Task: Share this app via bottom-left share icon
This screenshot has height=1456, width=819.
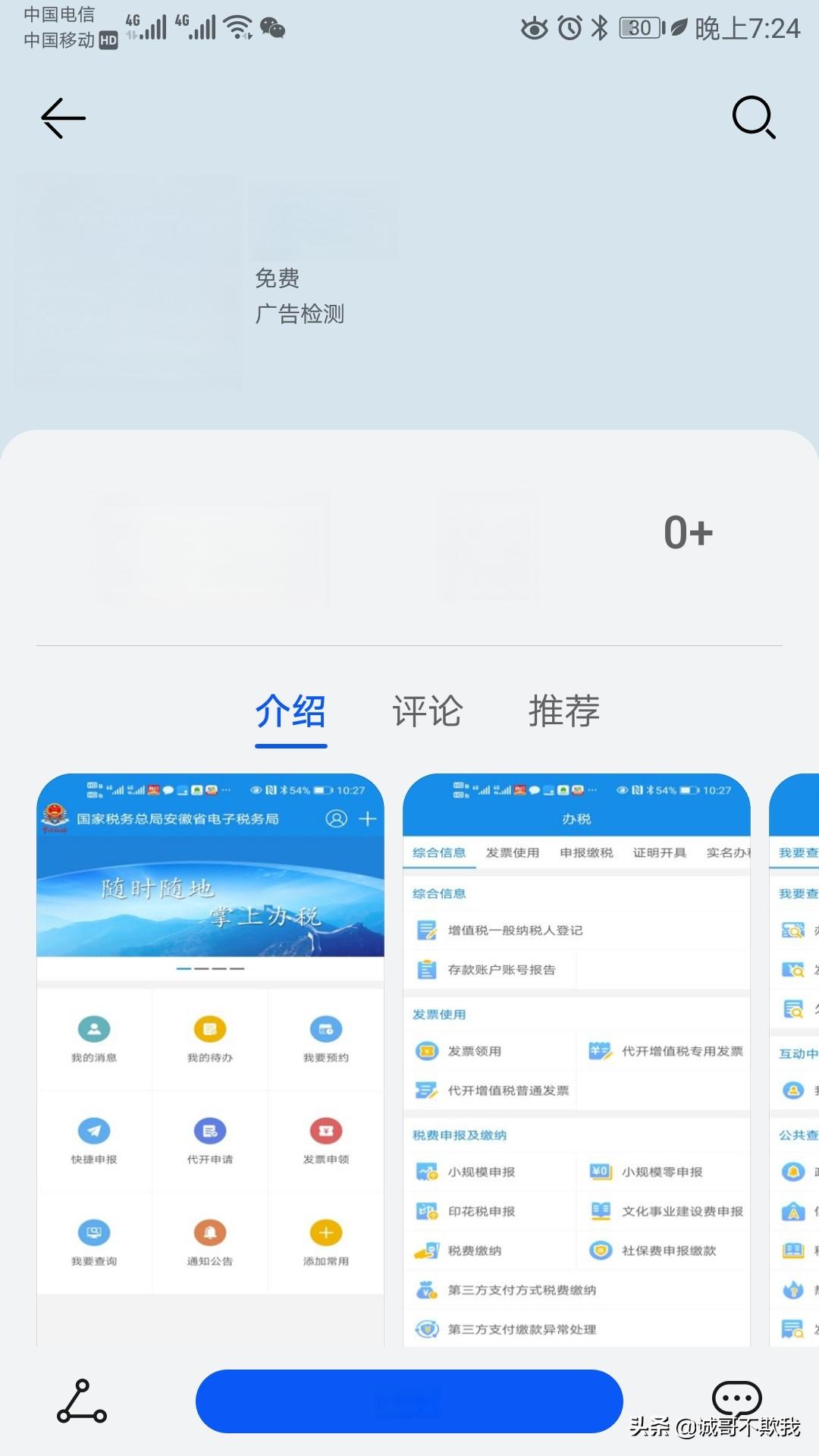Action: 81,1401
